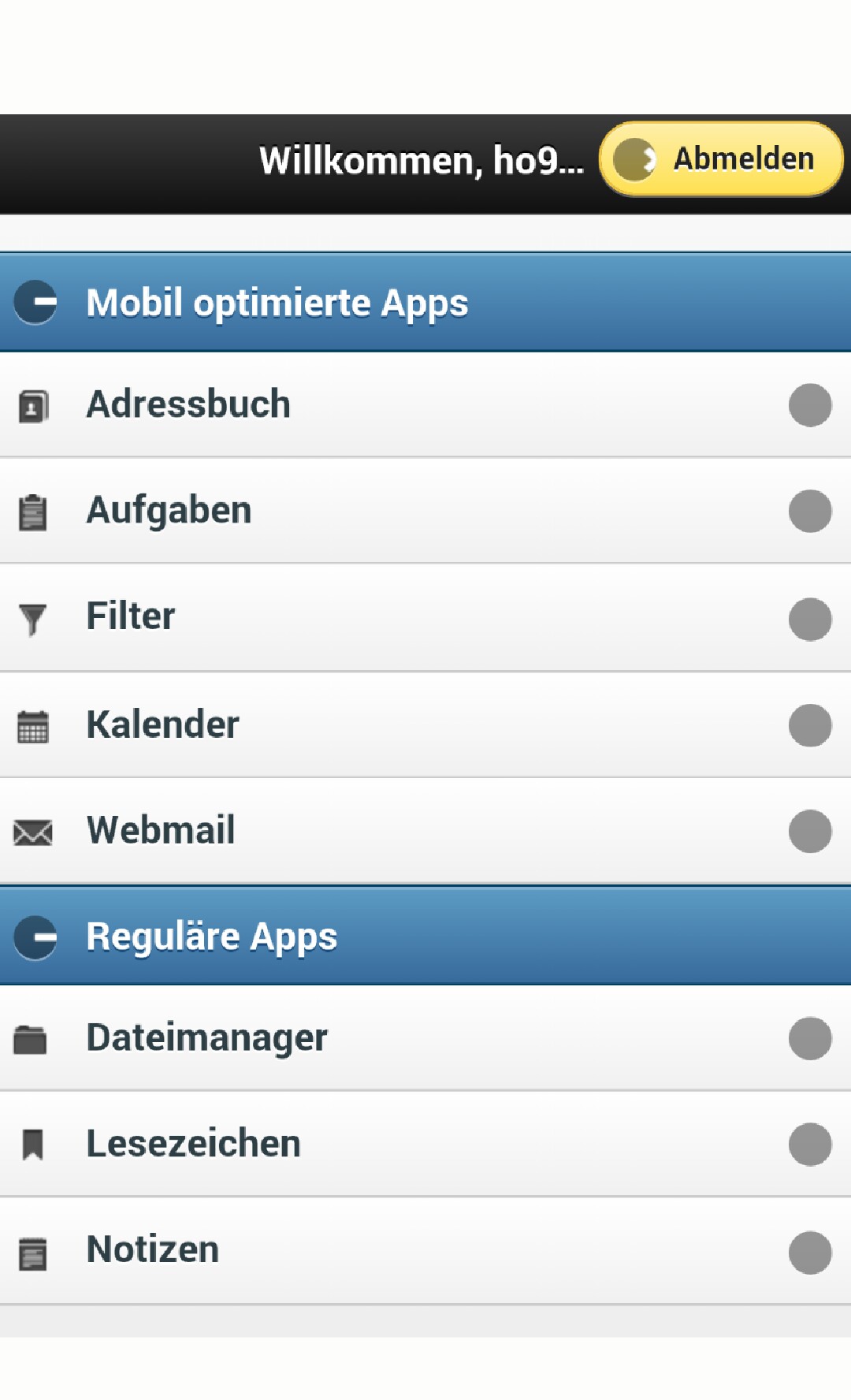Open Dateimanager

425,1038
